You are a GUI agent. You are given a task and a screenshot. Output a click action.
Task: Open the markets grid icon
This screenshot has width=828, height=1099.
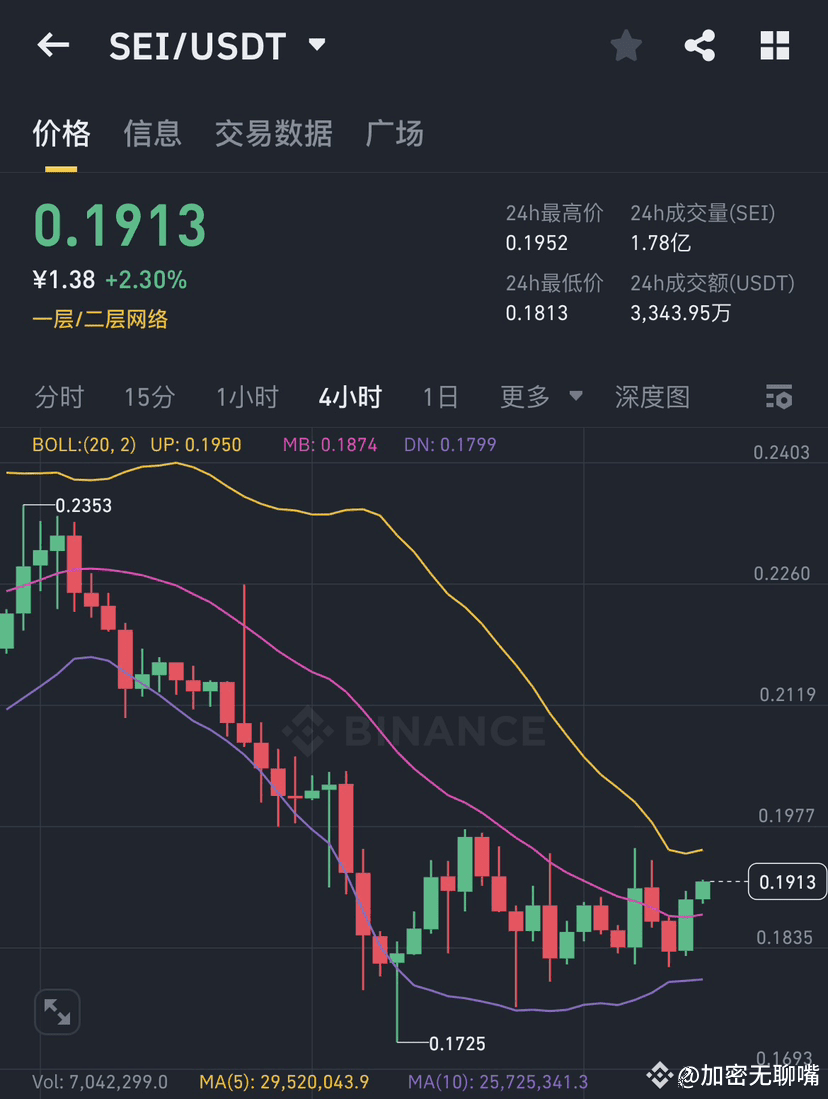tap(775, 44)
